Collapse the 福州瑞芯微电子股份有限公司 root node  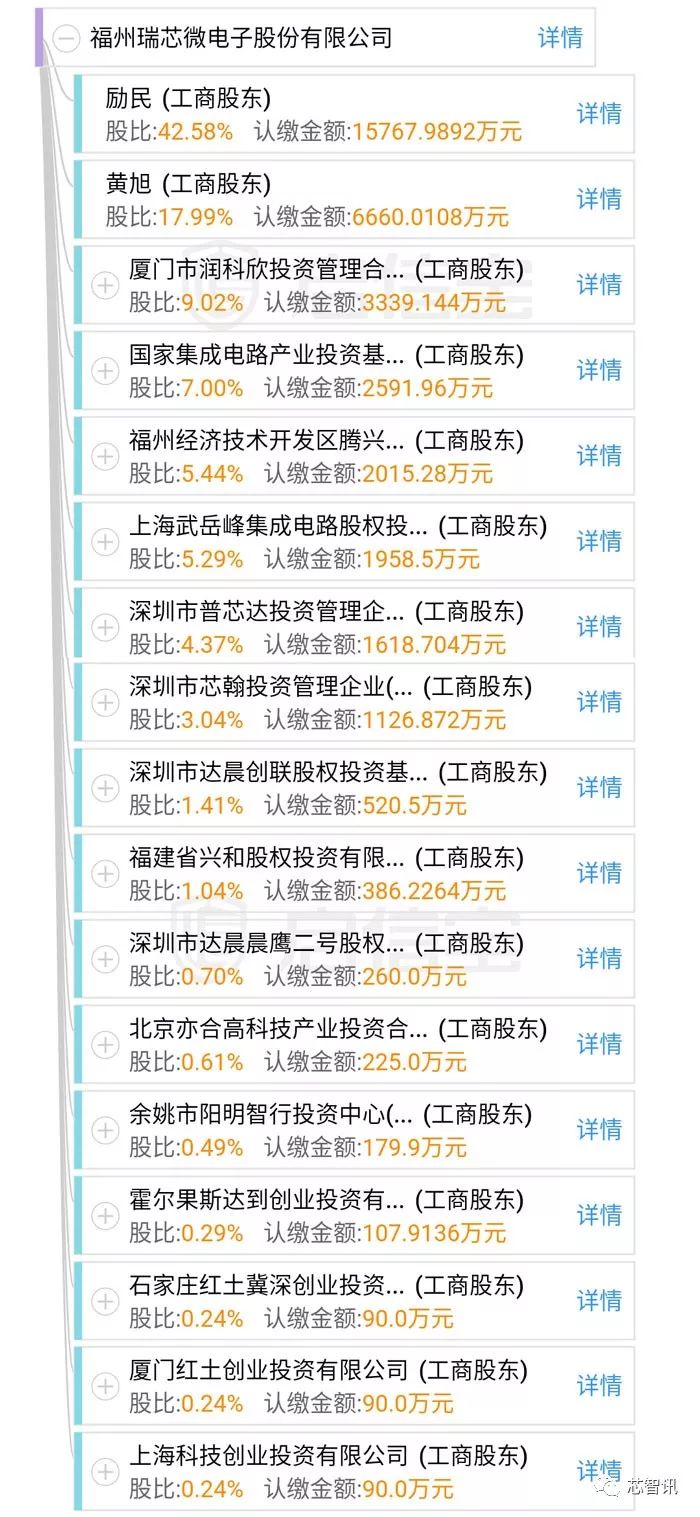pyautogui.click(x=66, y=38)
